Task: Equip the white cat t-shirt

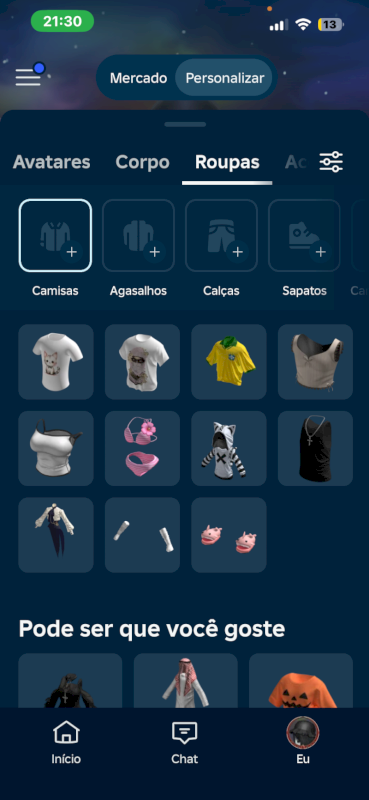Action: pyautogui.click(x=56, y=362)
